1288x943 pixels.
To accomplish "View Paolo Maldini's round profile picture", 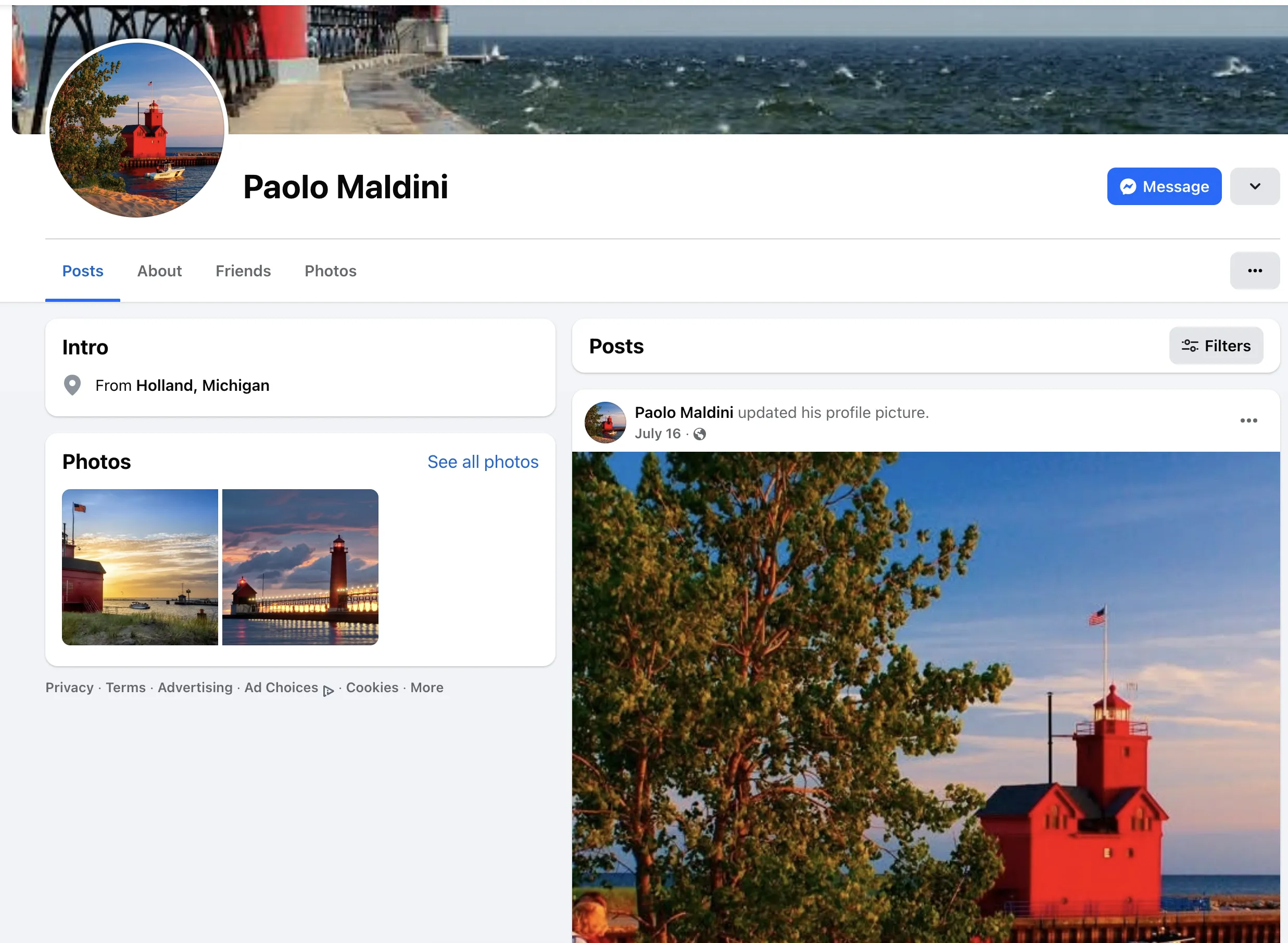I will [x=137, y=130].
